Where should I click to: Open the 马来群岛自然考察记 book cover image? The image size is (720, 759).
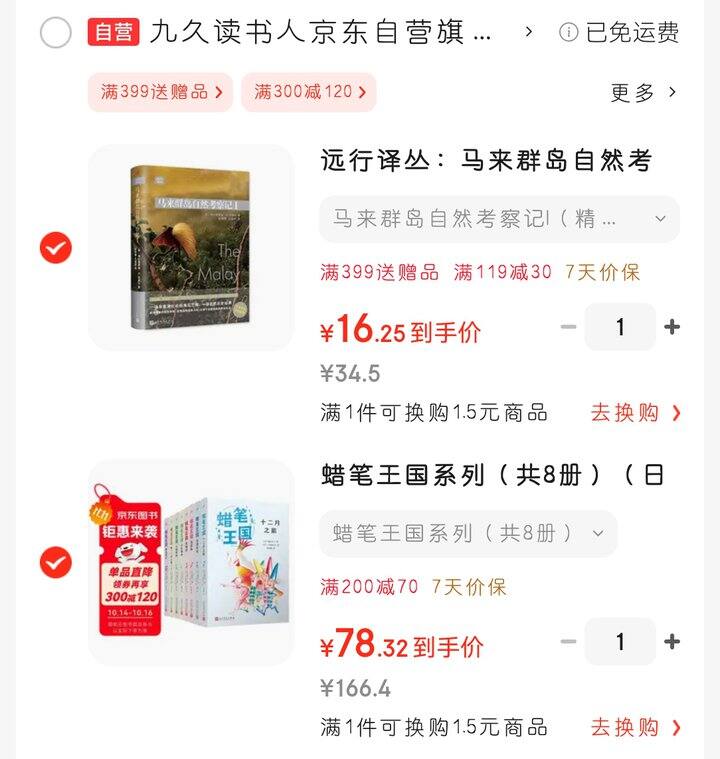point(191,247)
